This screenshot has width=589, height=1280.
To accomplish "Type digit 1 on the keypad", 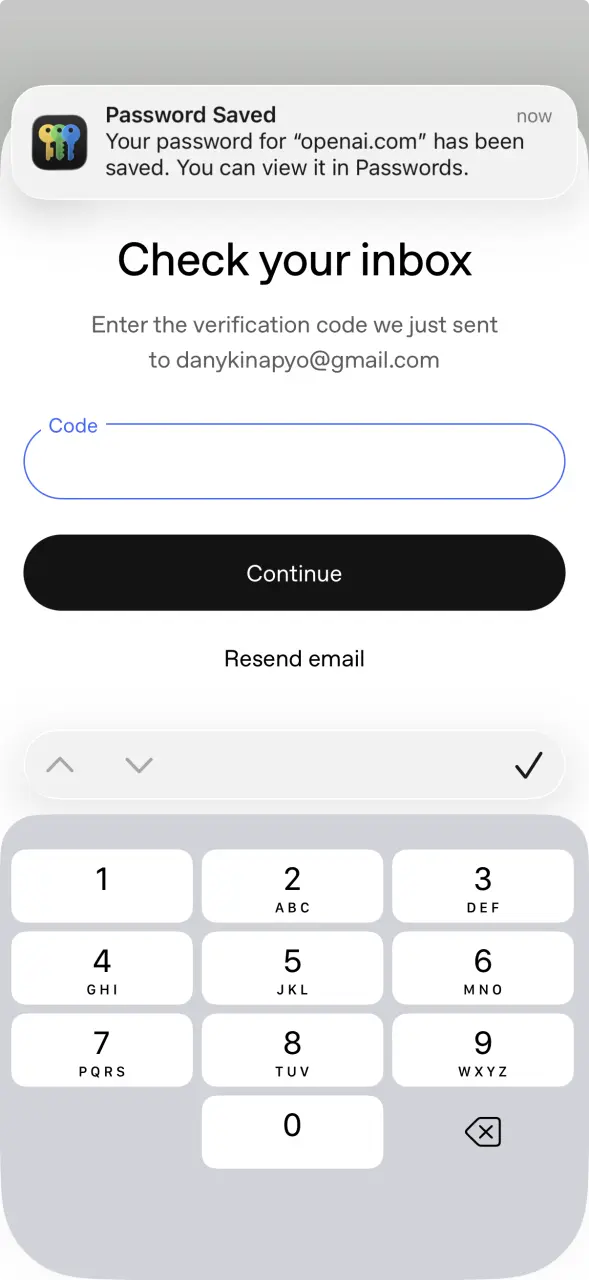I will pyautogui.click(x=102, y=886).
